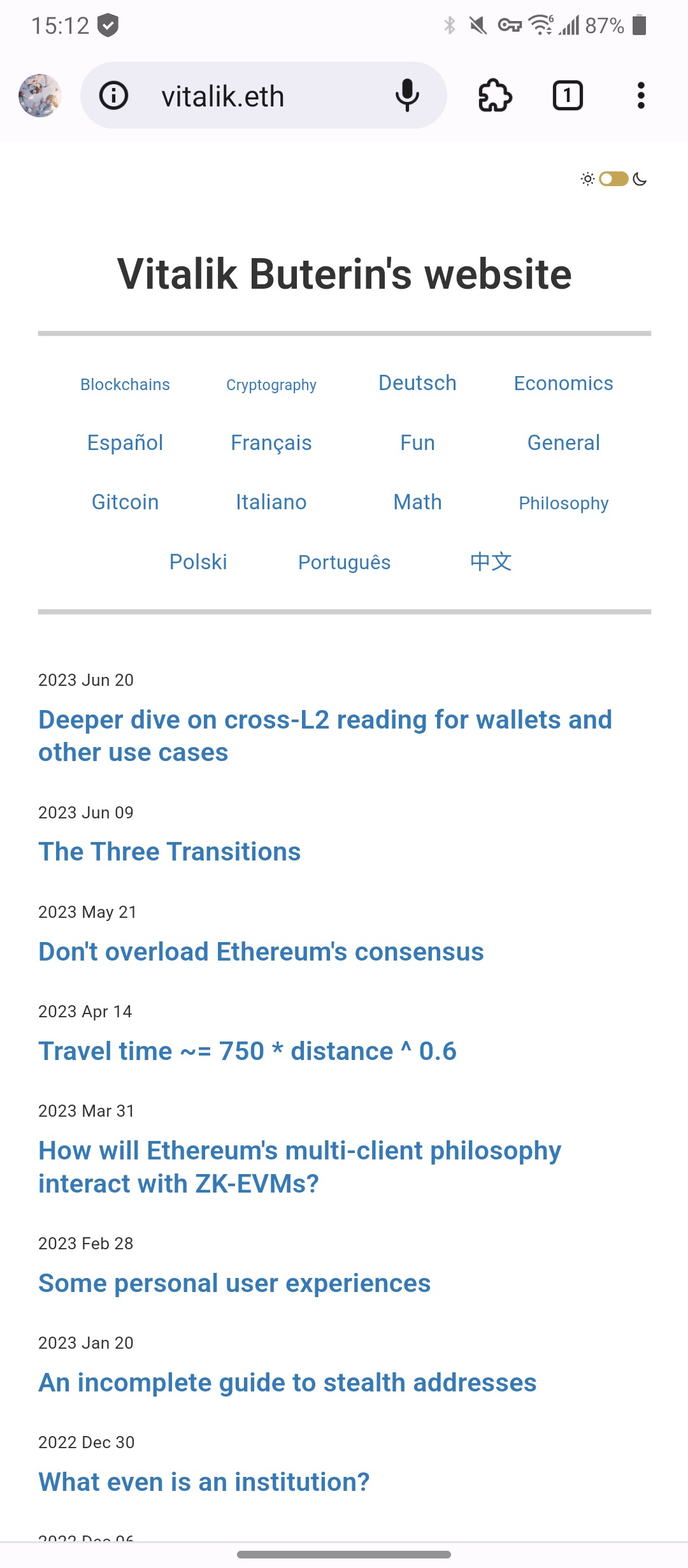The image size is (688, 1568).
Task: Switch to the 中文 language posts
Action: click(x=491, y=562)
